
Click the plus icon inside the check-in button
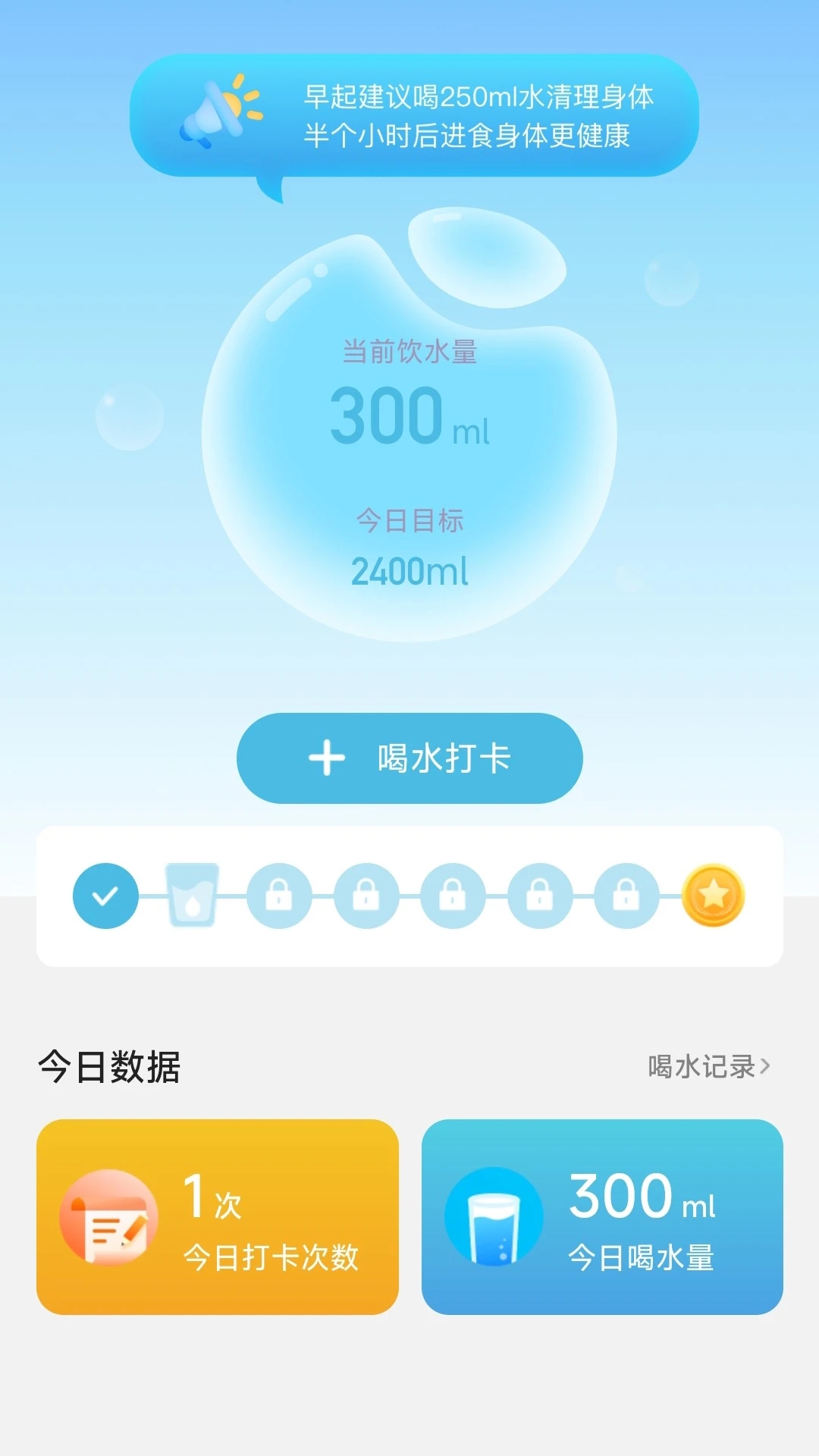328,758
